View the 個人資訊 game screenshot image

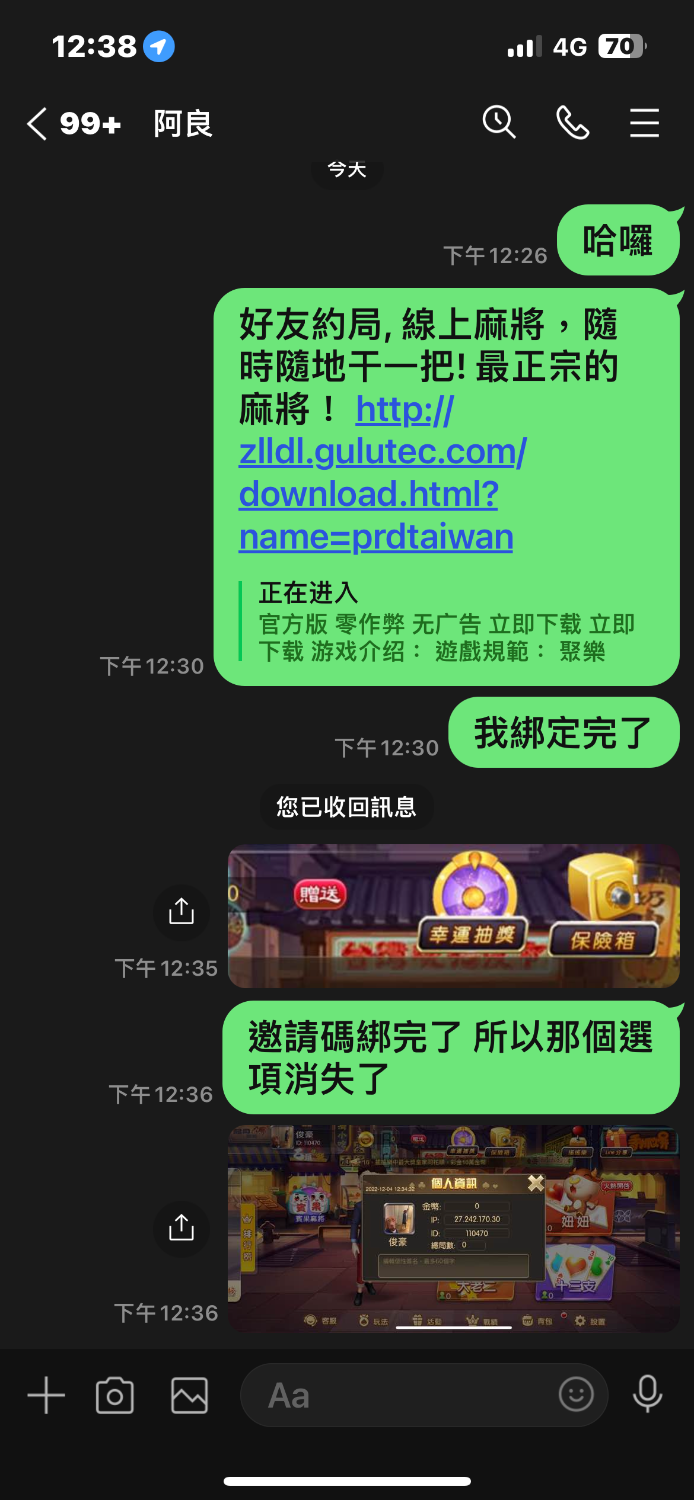(x=454, y=1228)
